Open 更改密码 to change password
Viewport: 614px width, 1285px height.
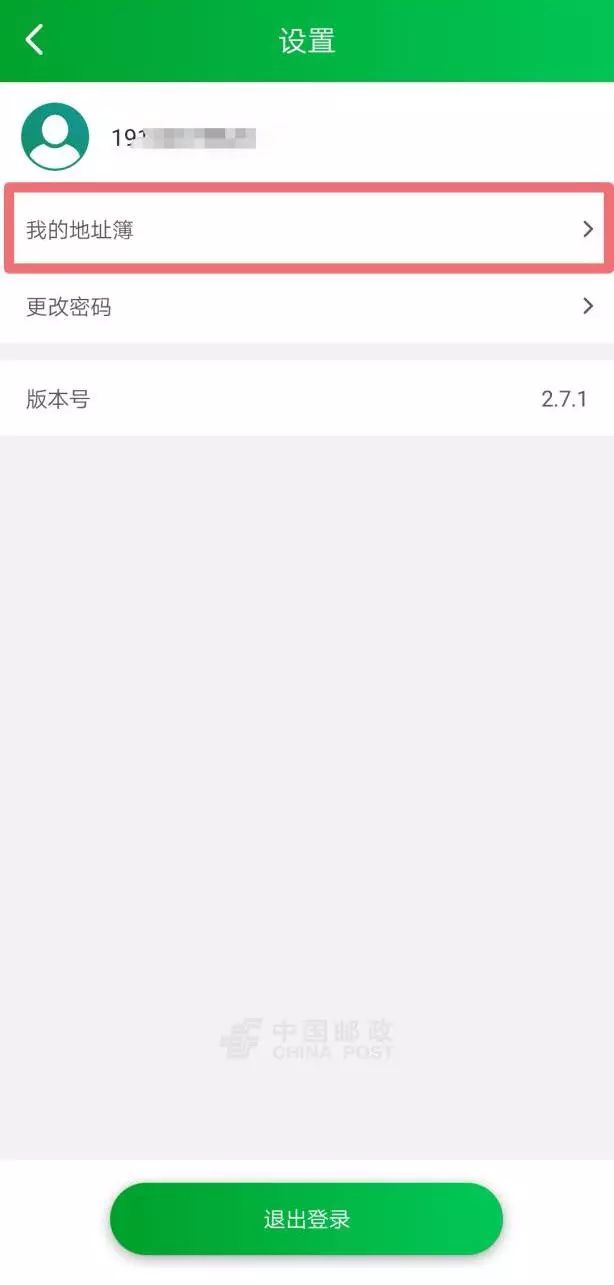(307, 307)
